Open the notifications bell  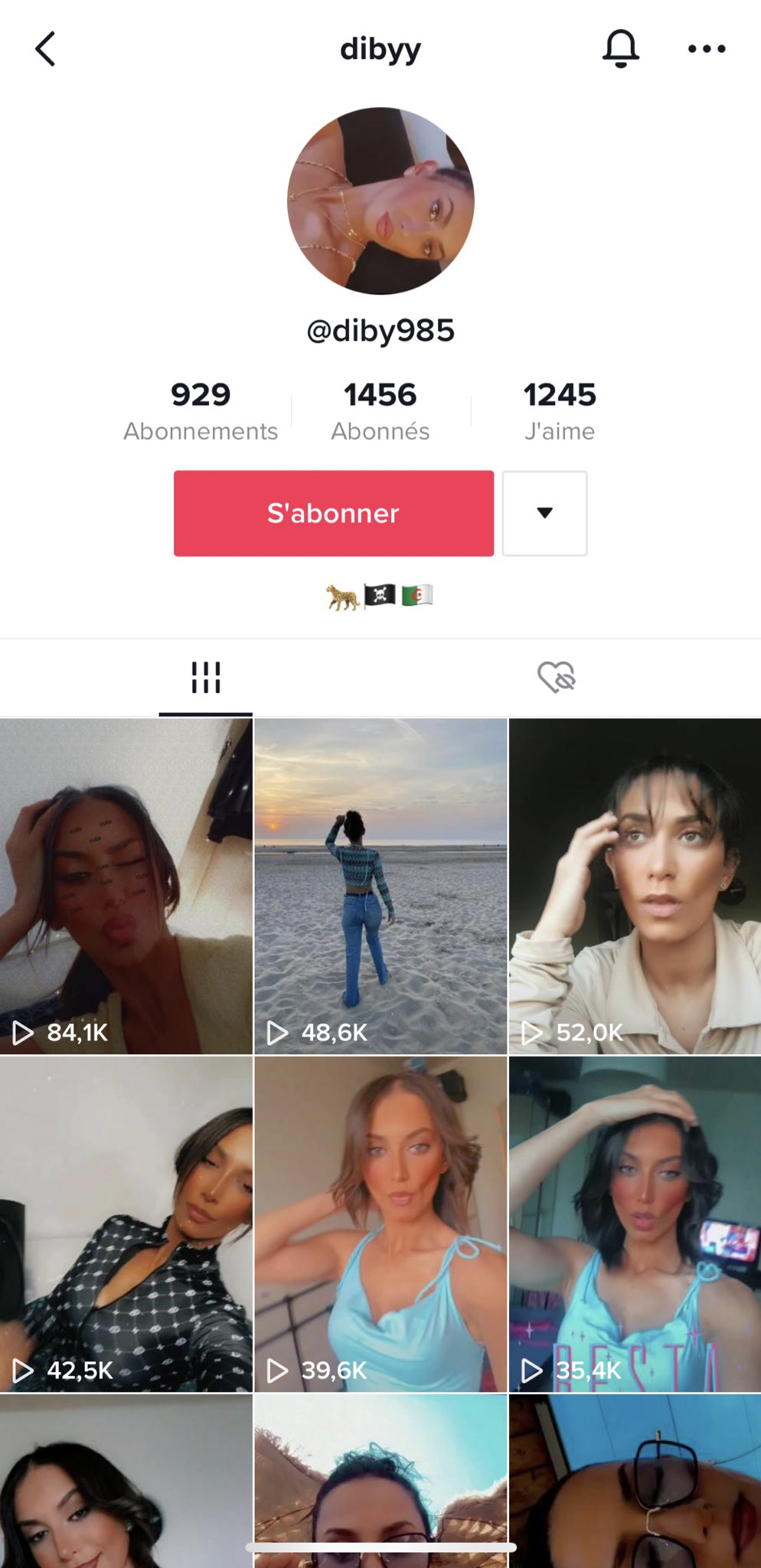click(620, 49)
